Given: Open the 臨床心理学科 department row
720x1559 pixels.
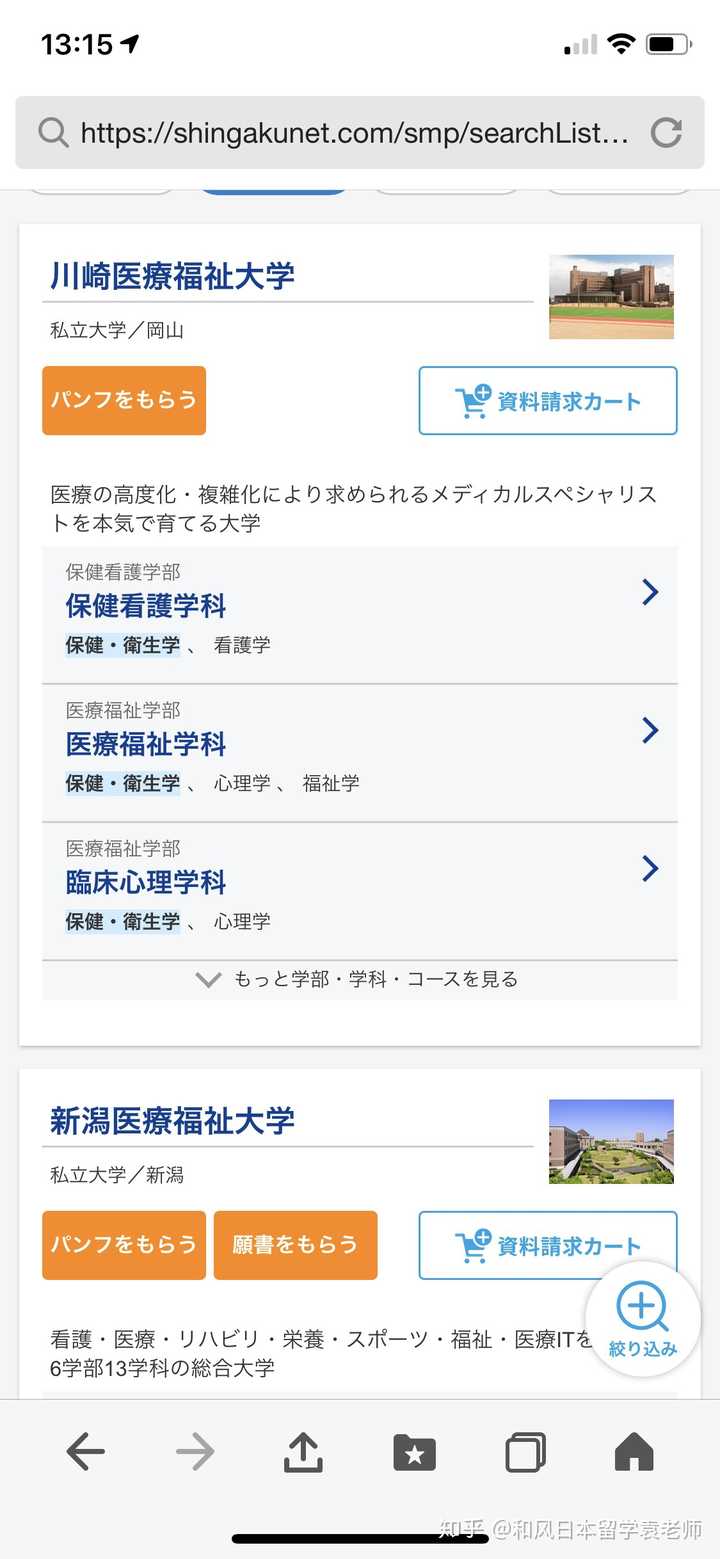Looking at the screenshot, I should click(x=360, y=891).
